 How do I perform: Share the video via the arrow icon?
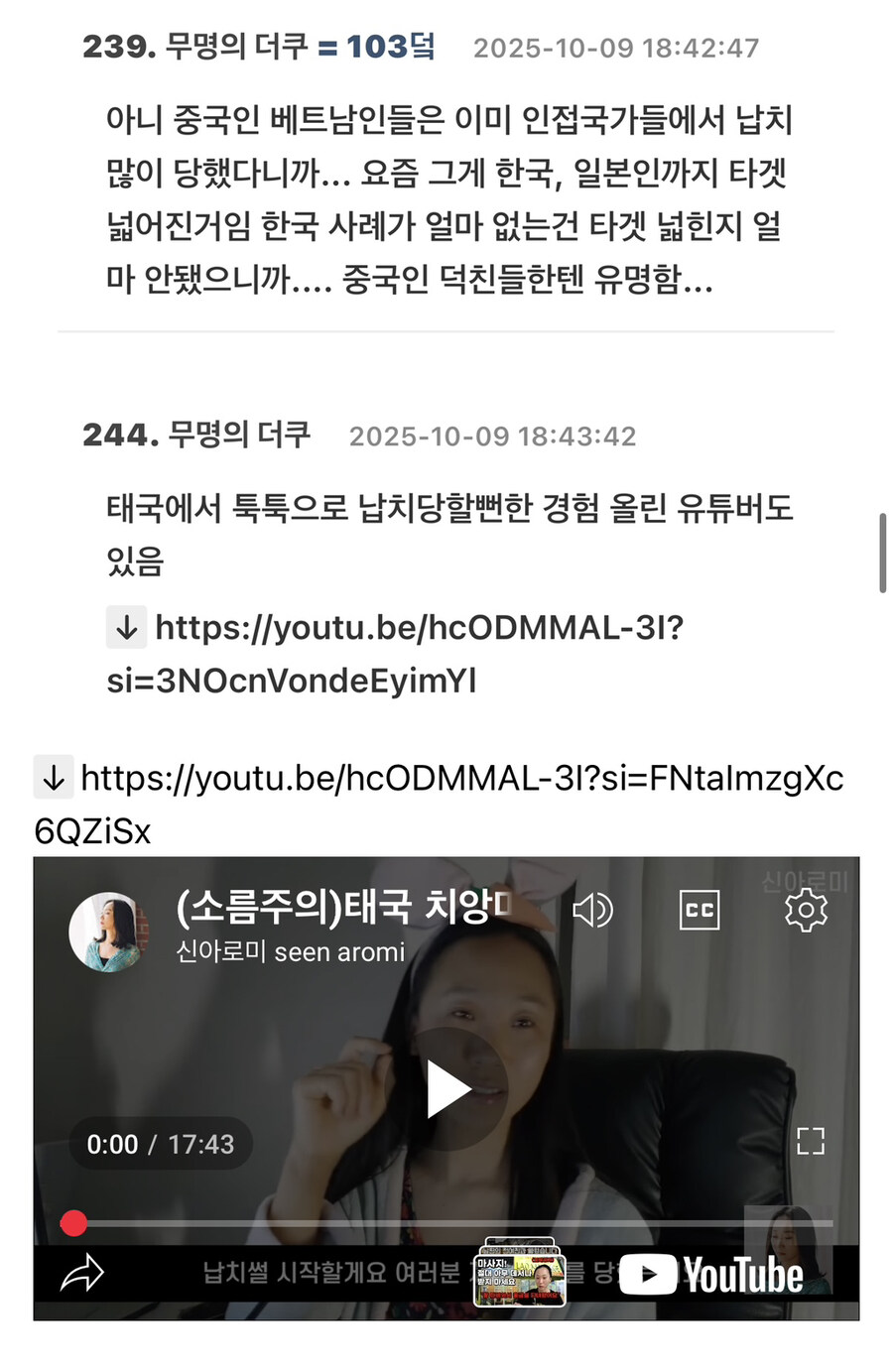pyautogui.click(x=81, y=1273)
